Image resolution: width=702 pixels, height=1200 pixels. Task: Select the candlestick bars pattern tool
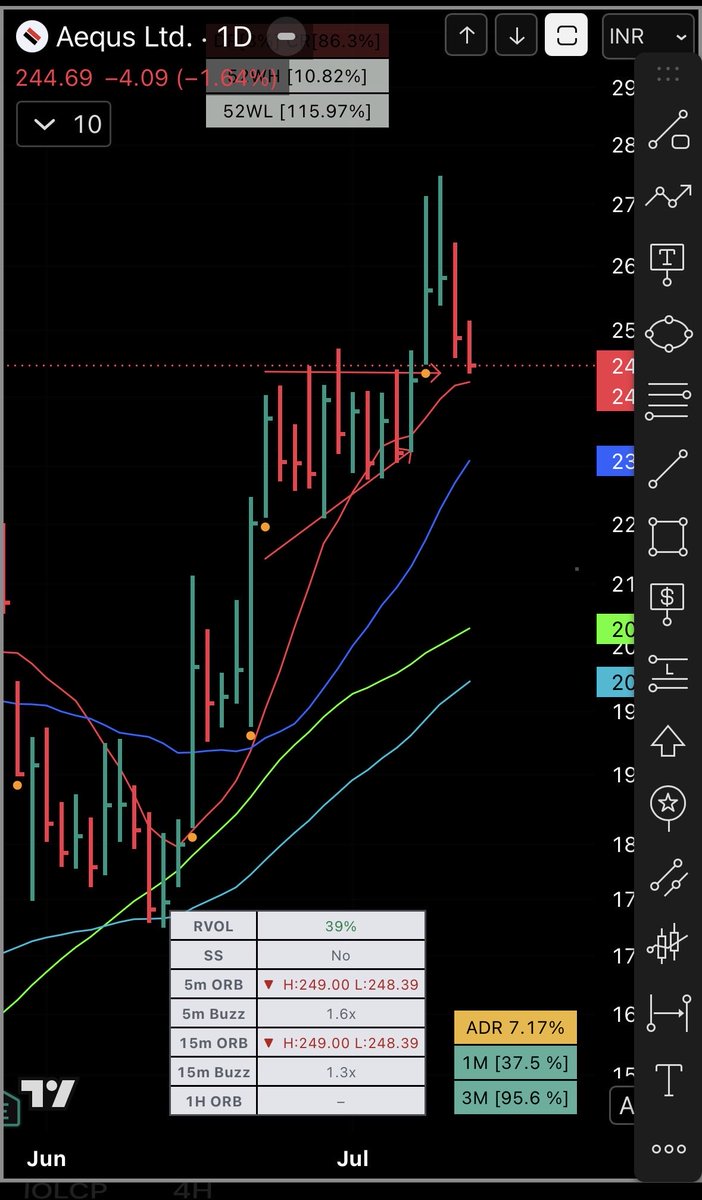click(668, 942)
